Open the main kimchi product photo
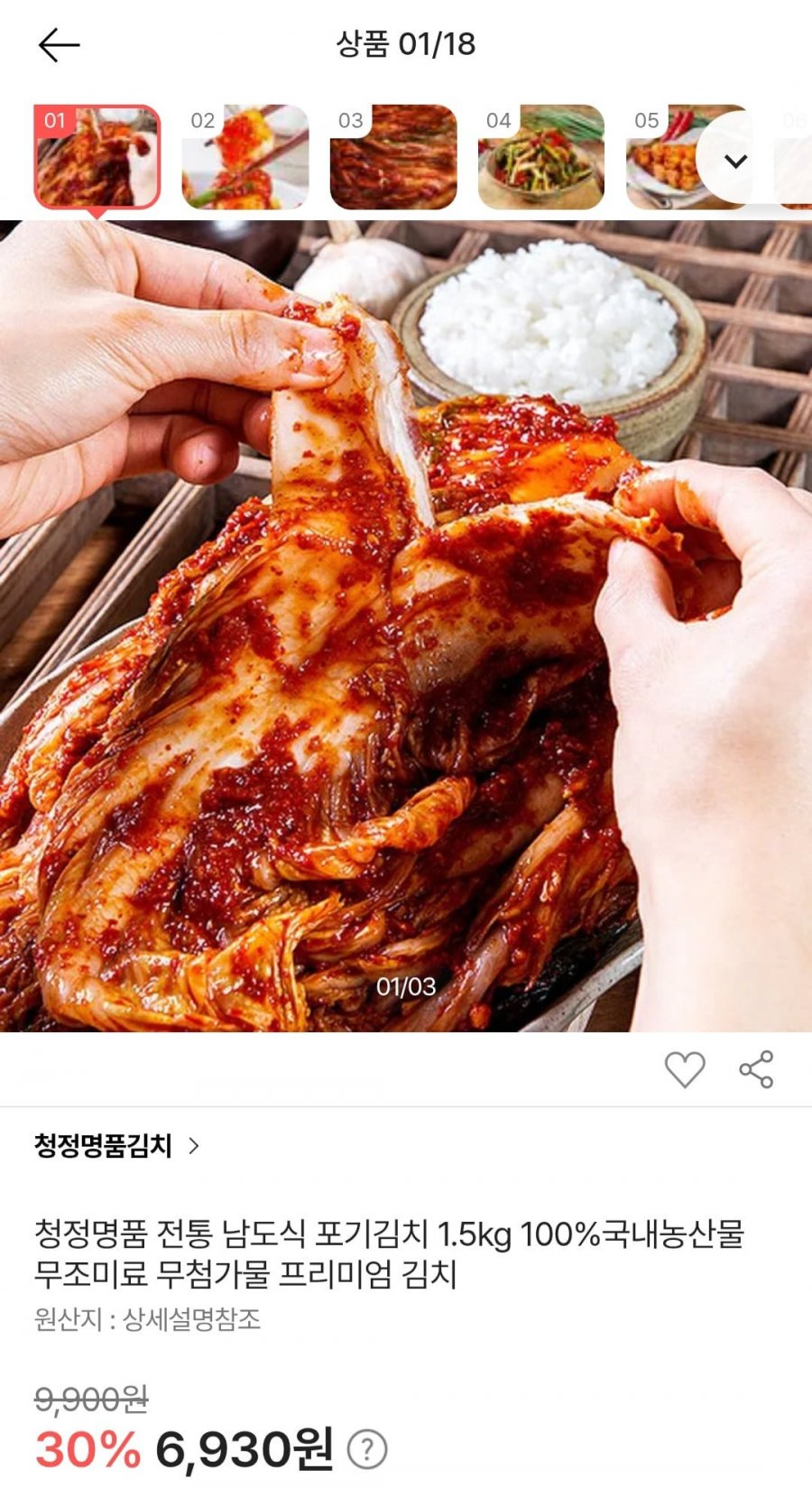 click(x=406, y=625)
